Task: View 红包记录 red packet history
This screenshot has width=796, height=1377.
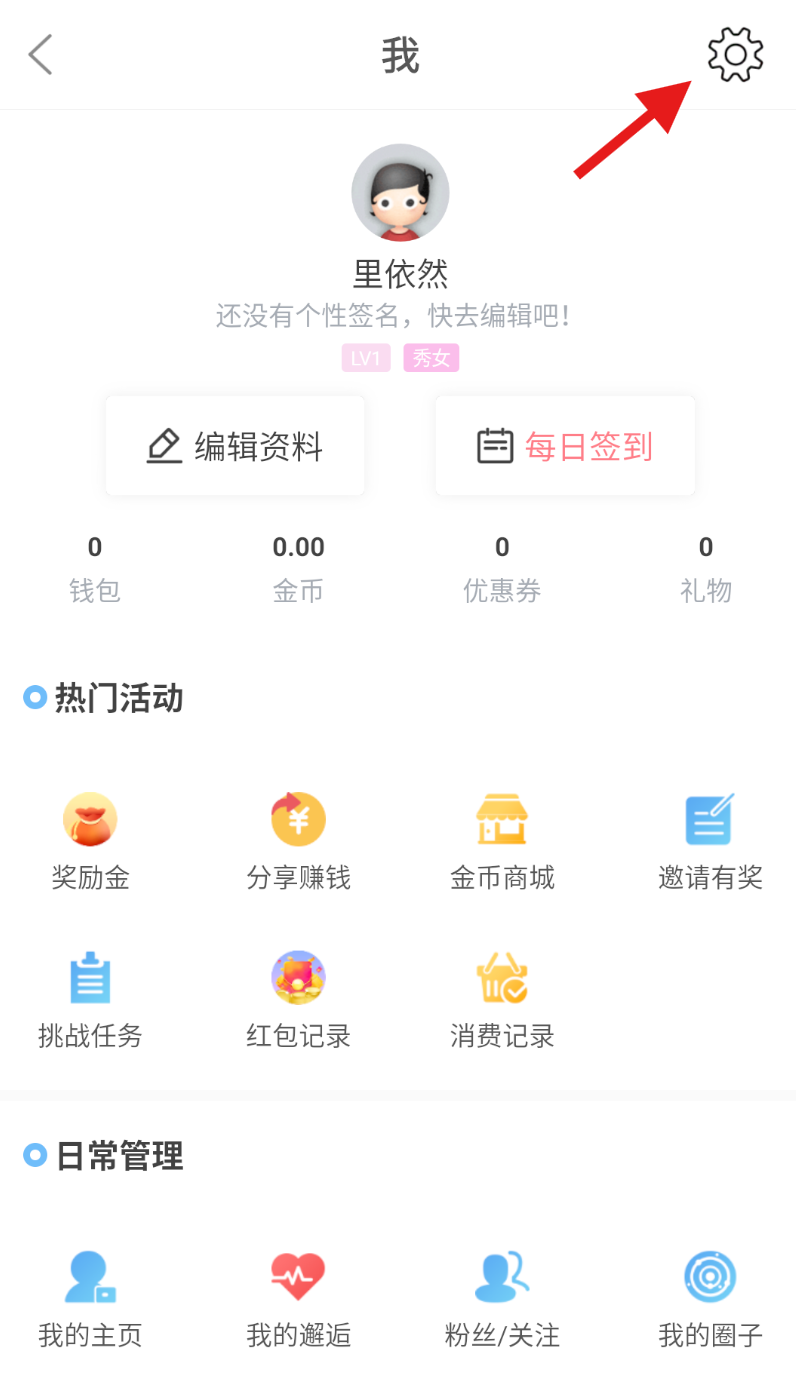Action: [298, 999]
